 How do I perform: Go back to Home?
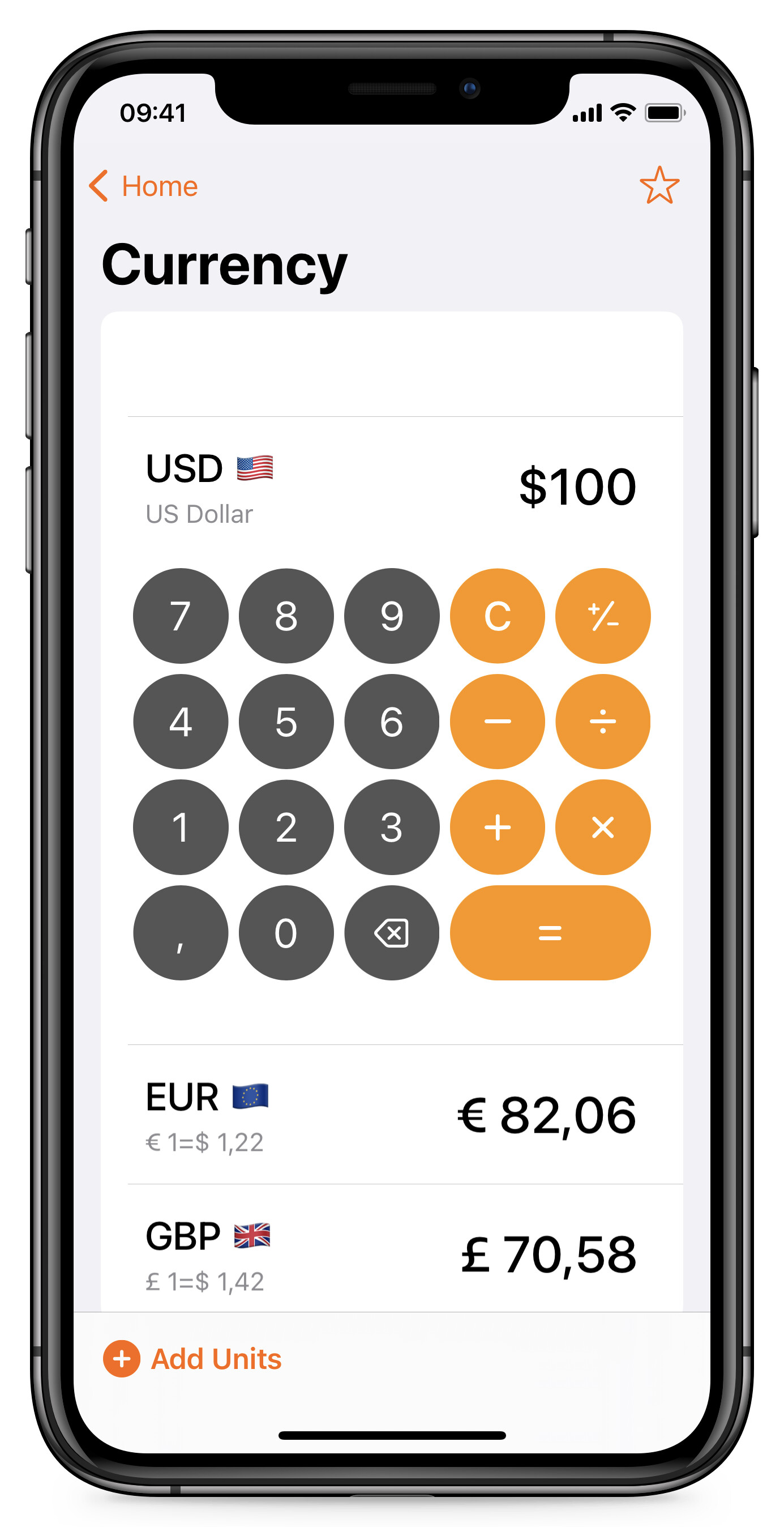click(143, 186)
